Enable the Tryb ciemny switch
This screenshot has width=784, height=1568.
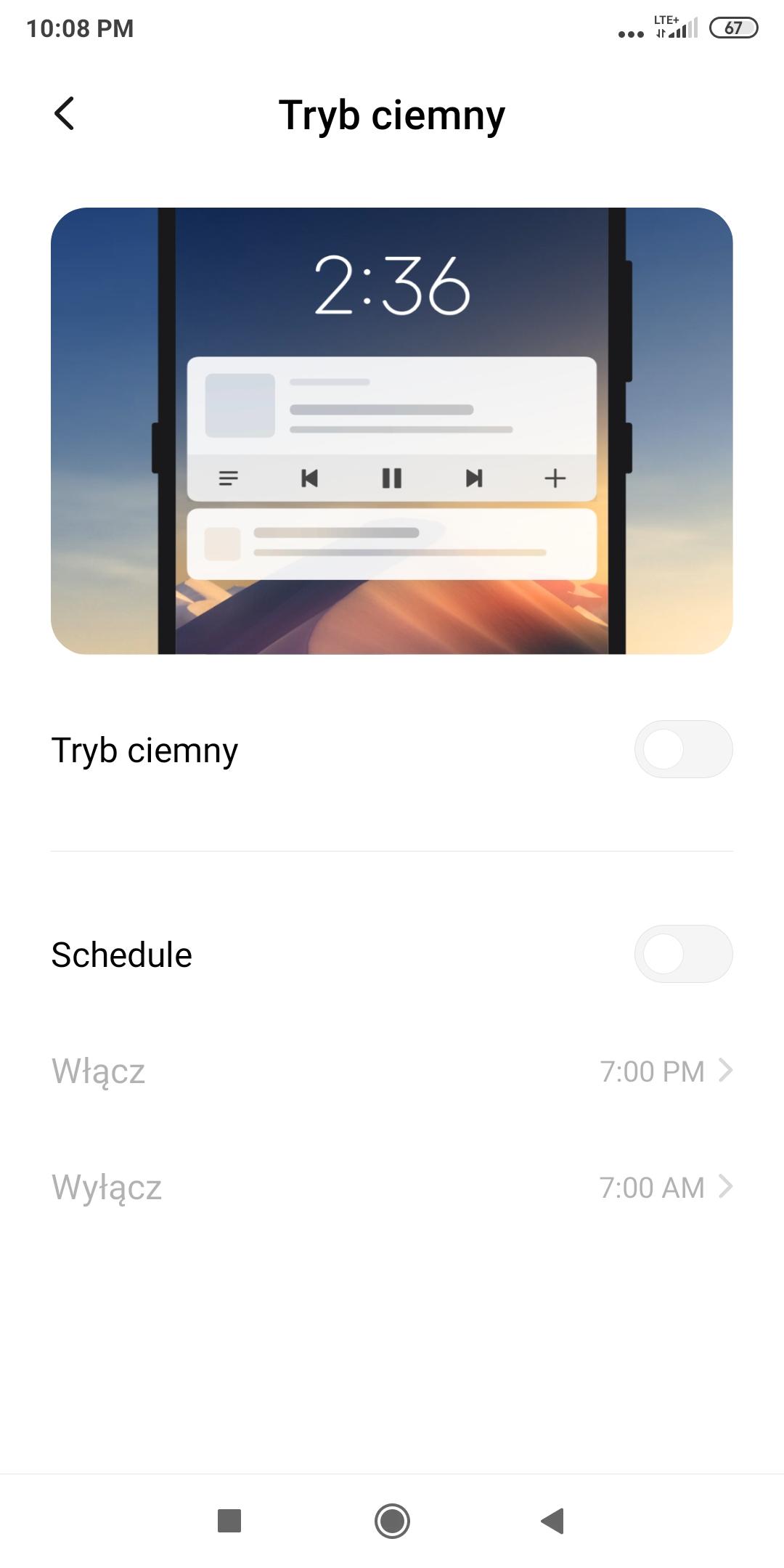click(x=682, y=749)
